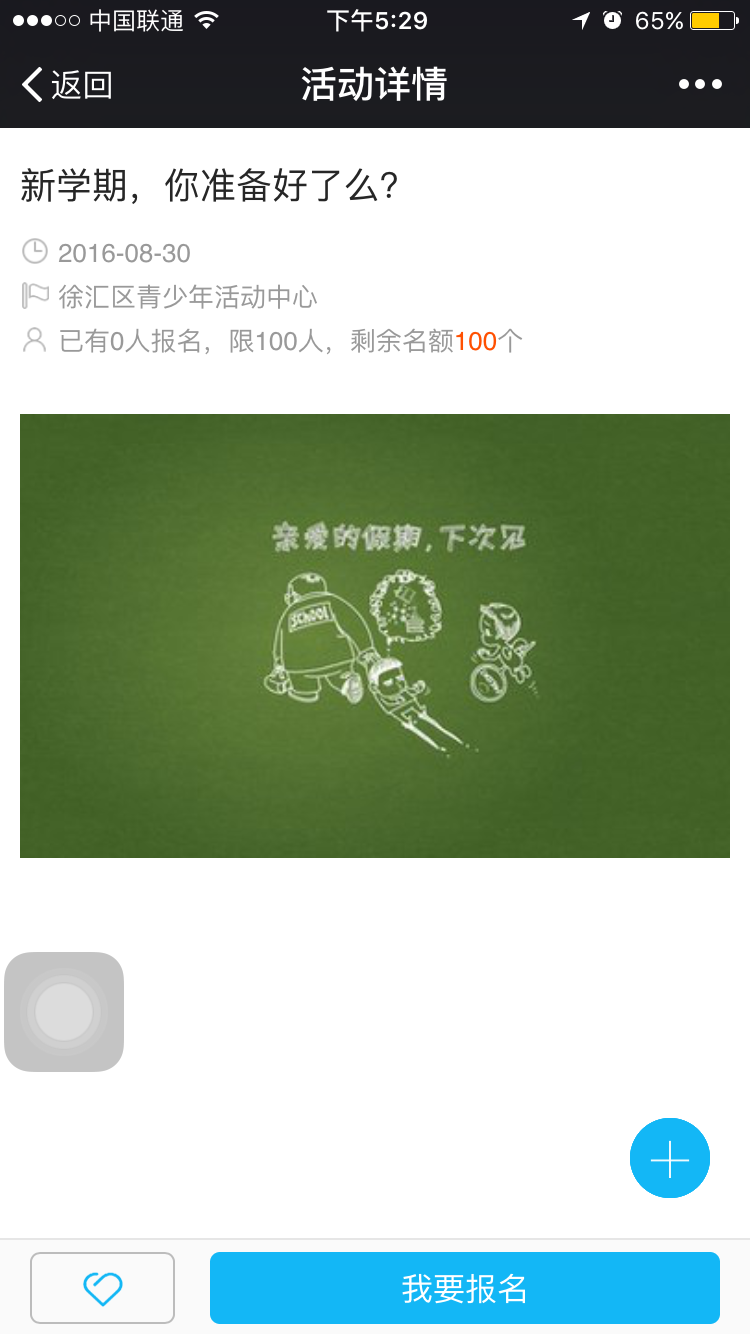Image resolution: width=750 pixels, height=1334 pixels.
Task: Open the three-dot overflow menu
Action: (x=700, y=85)
